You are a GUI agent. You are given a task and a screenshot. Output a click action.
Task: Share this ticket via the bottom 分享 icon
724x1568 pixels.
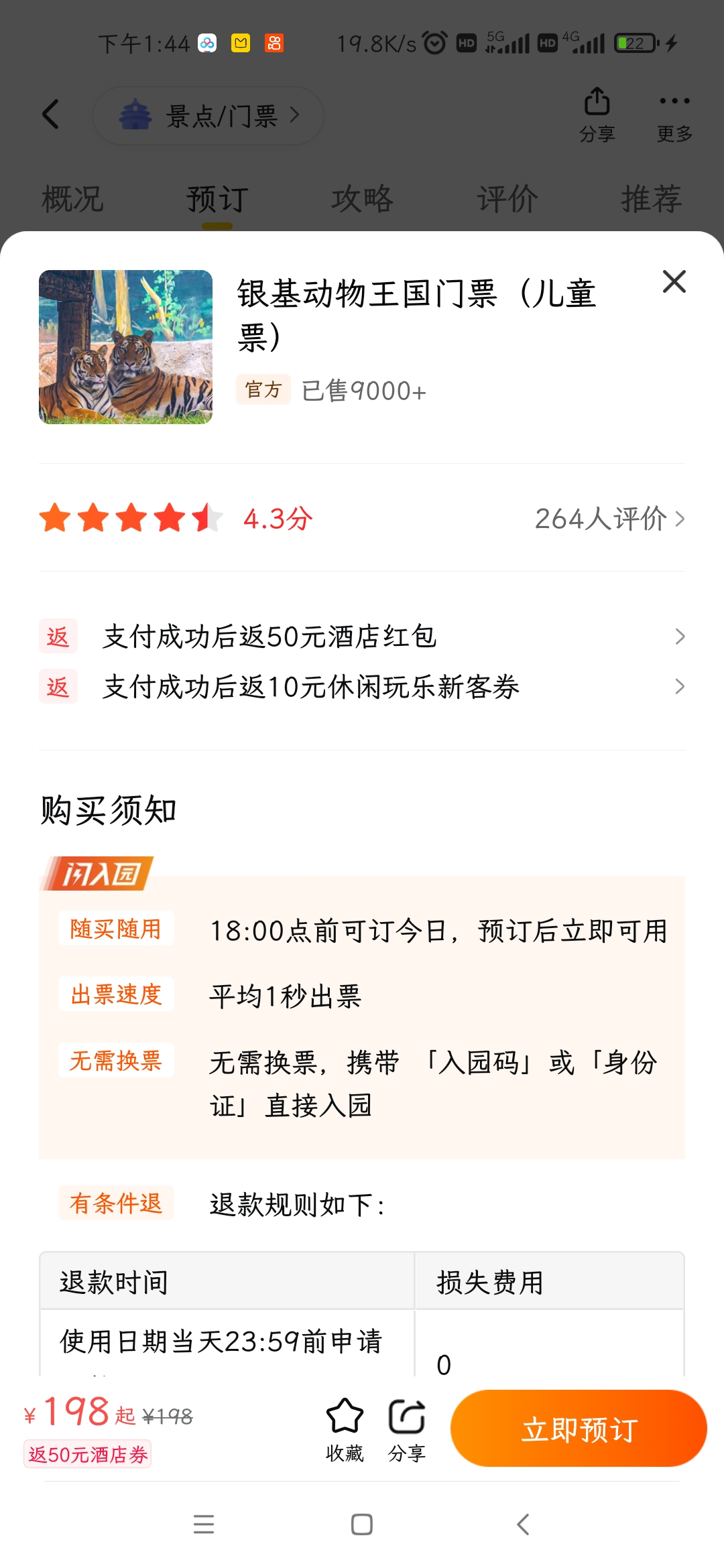(407, 1430)
